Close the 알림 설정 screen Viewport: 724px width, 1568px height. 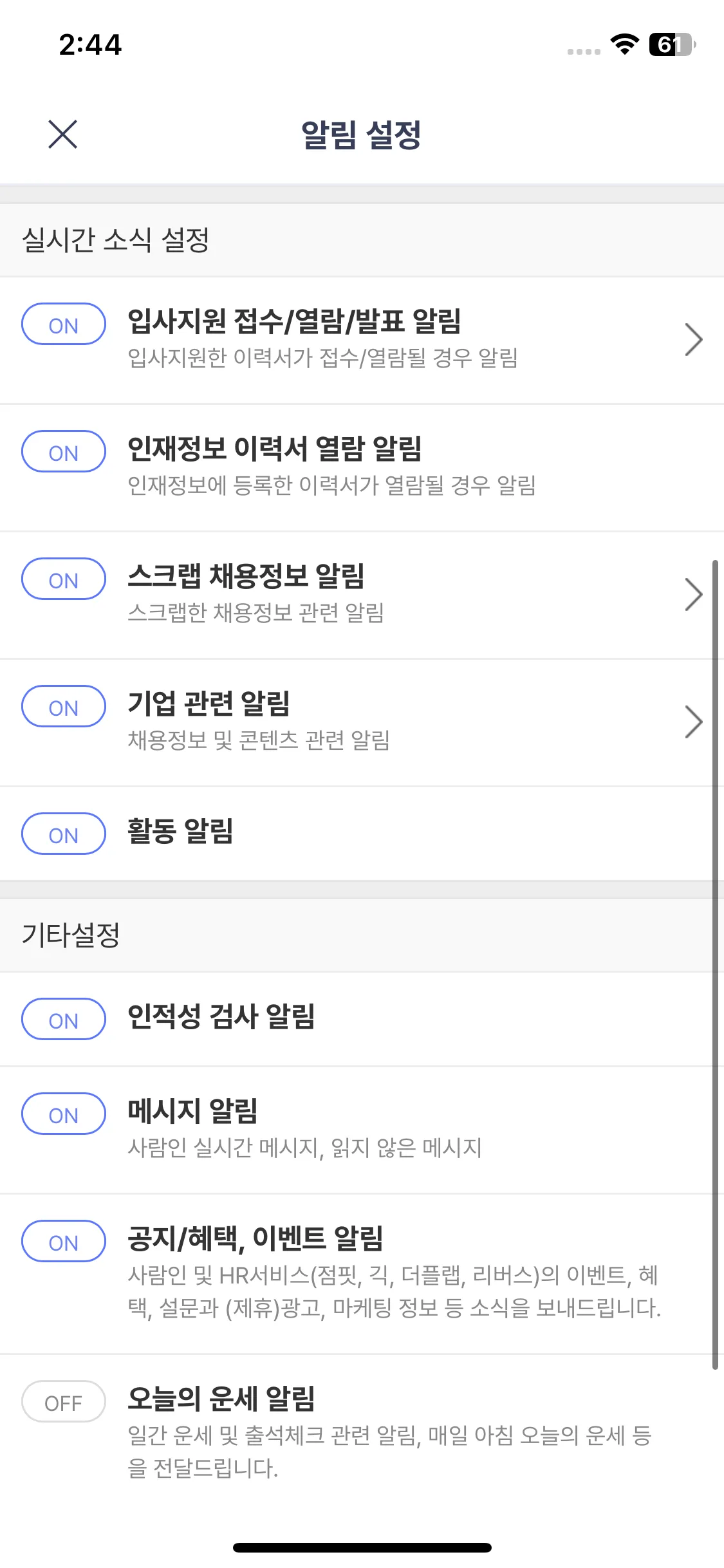(62, 134)
